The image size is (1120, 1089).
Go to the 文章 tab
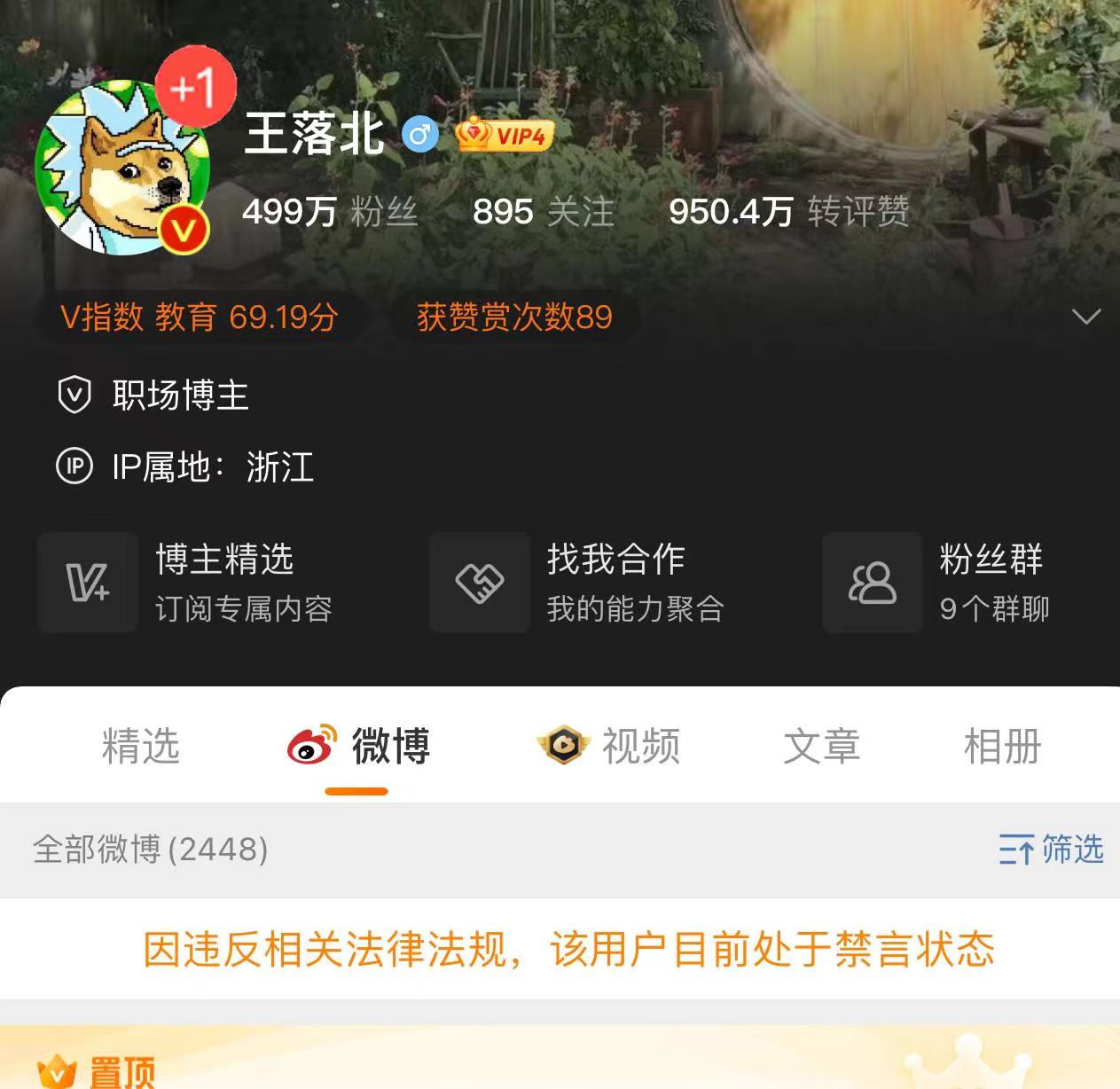821,746
